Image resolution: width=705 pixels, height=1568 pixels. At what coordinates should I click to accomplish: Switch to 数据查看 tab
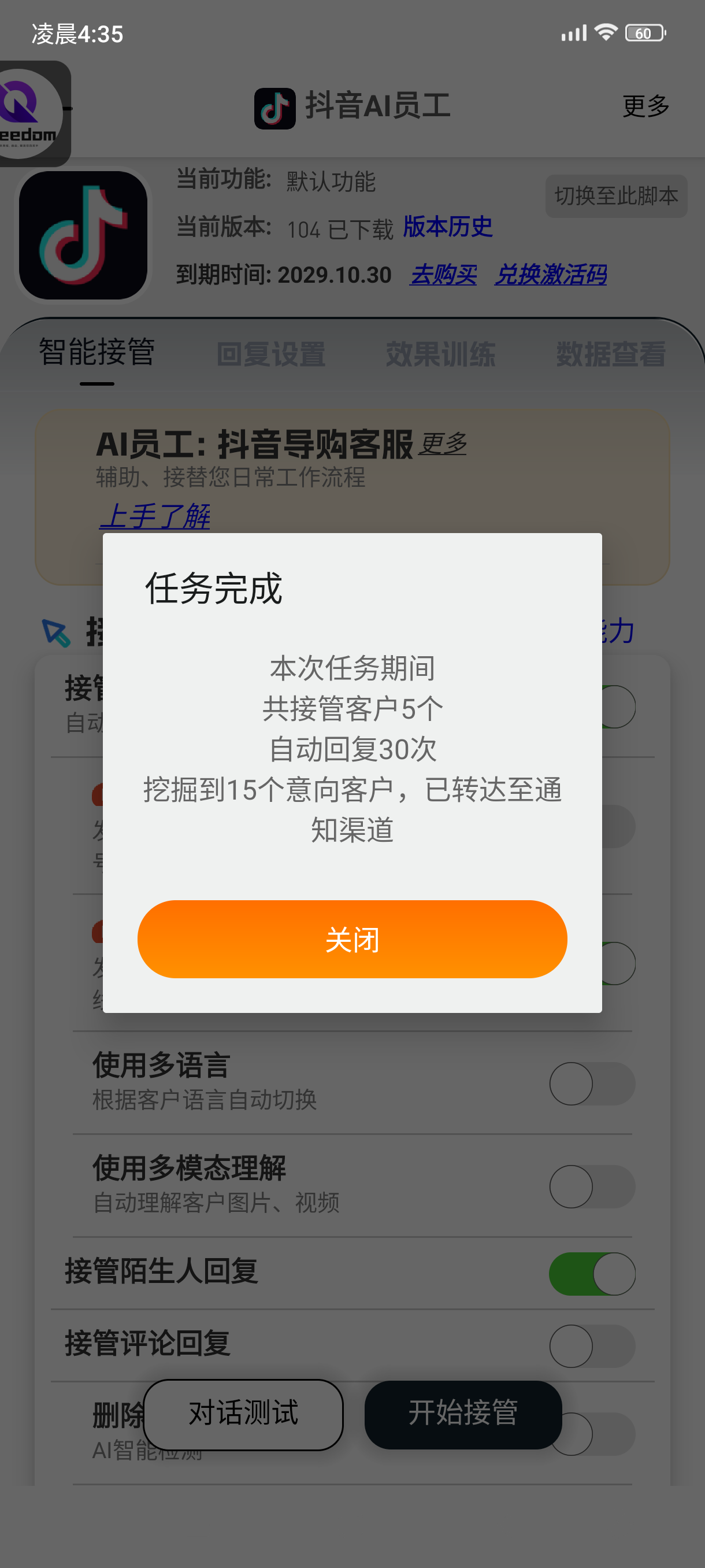point(611,354)
